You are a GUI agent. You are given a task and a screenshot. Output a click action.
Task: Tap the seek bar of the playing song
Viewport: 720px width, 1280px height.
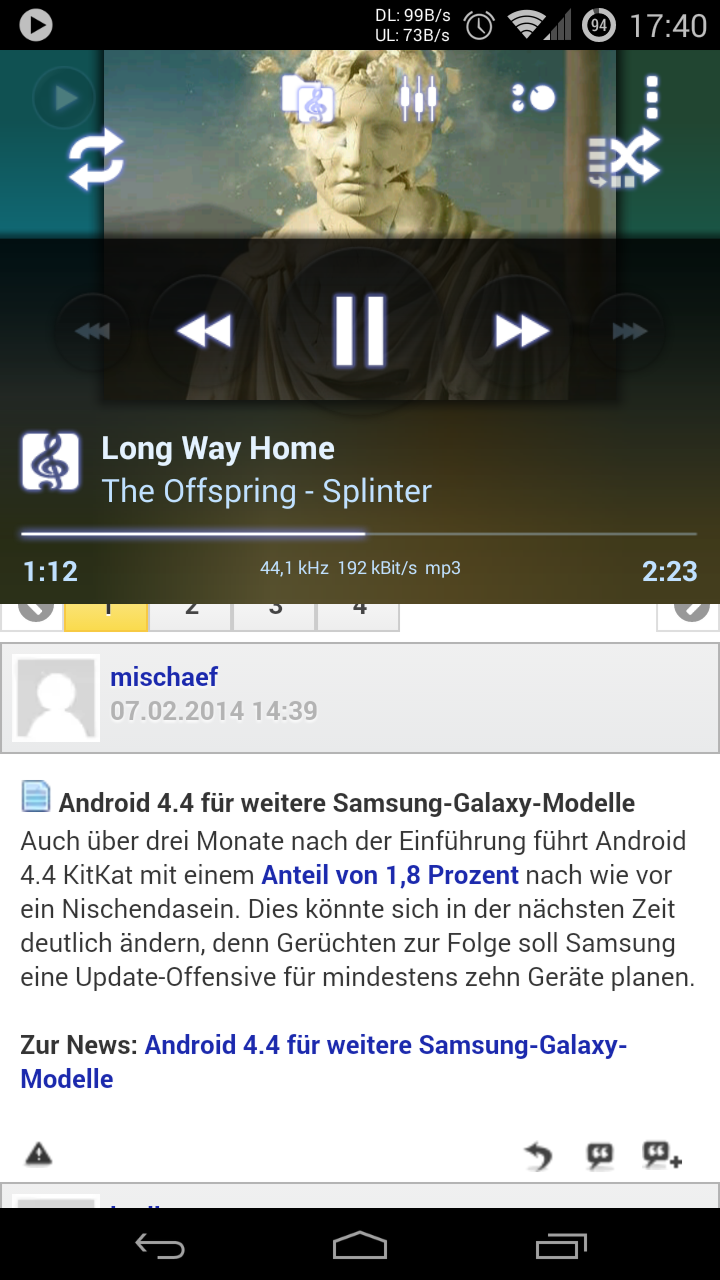point(360,534)
